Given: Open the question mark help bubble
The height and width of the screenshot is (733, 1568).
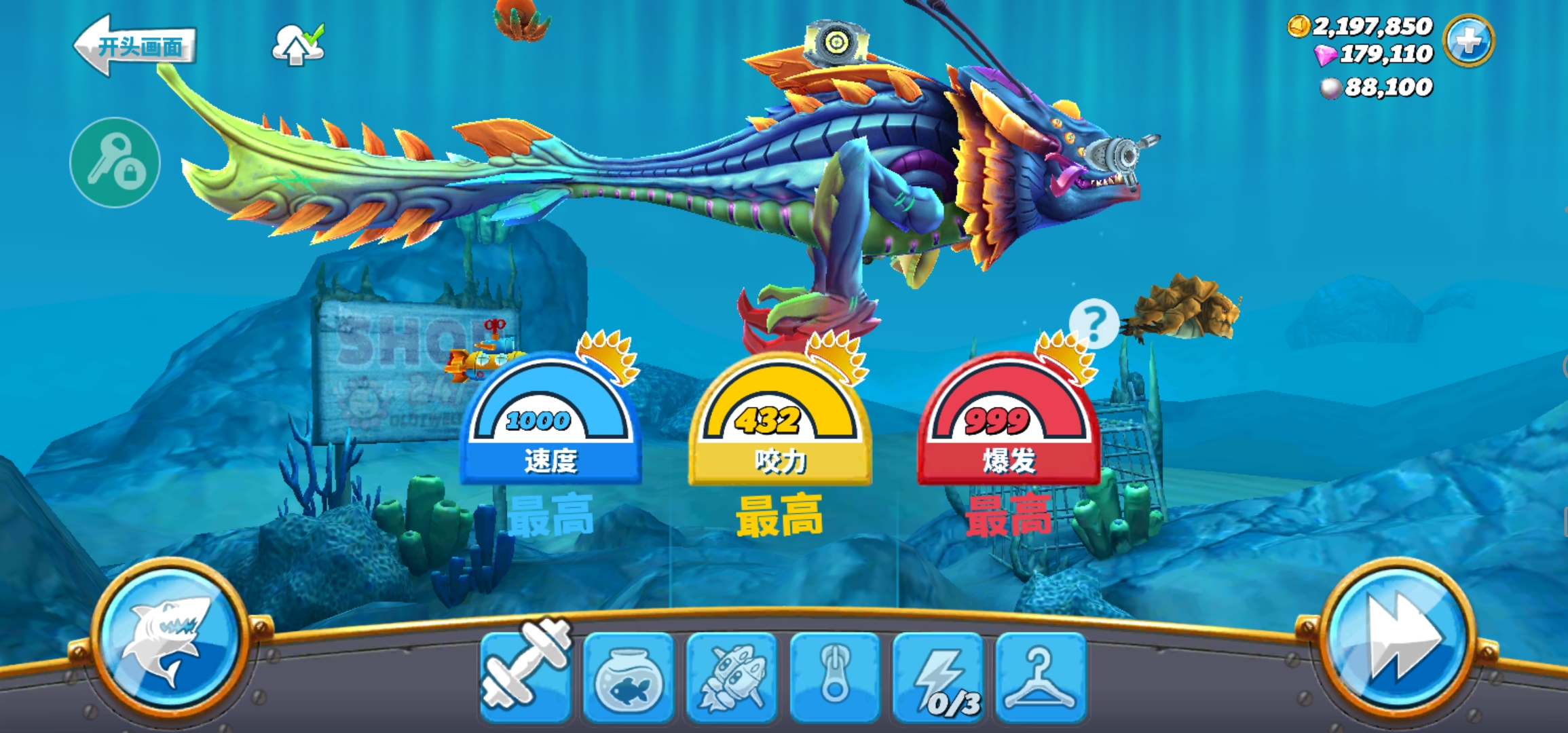Looking at the screenshot, I should [1094, 323].
